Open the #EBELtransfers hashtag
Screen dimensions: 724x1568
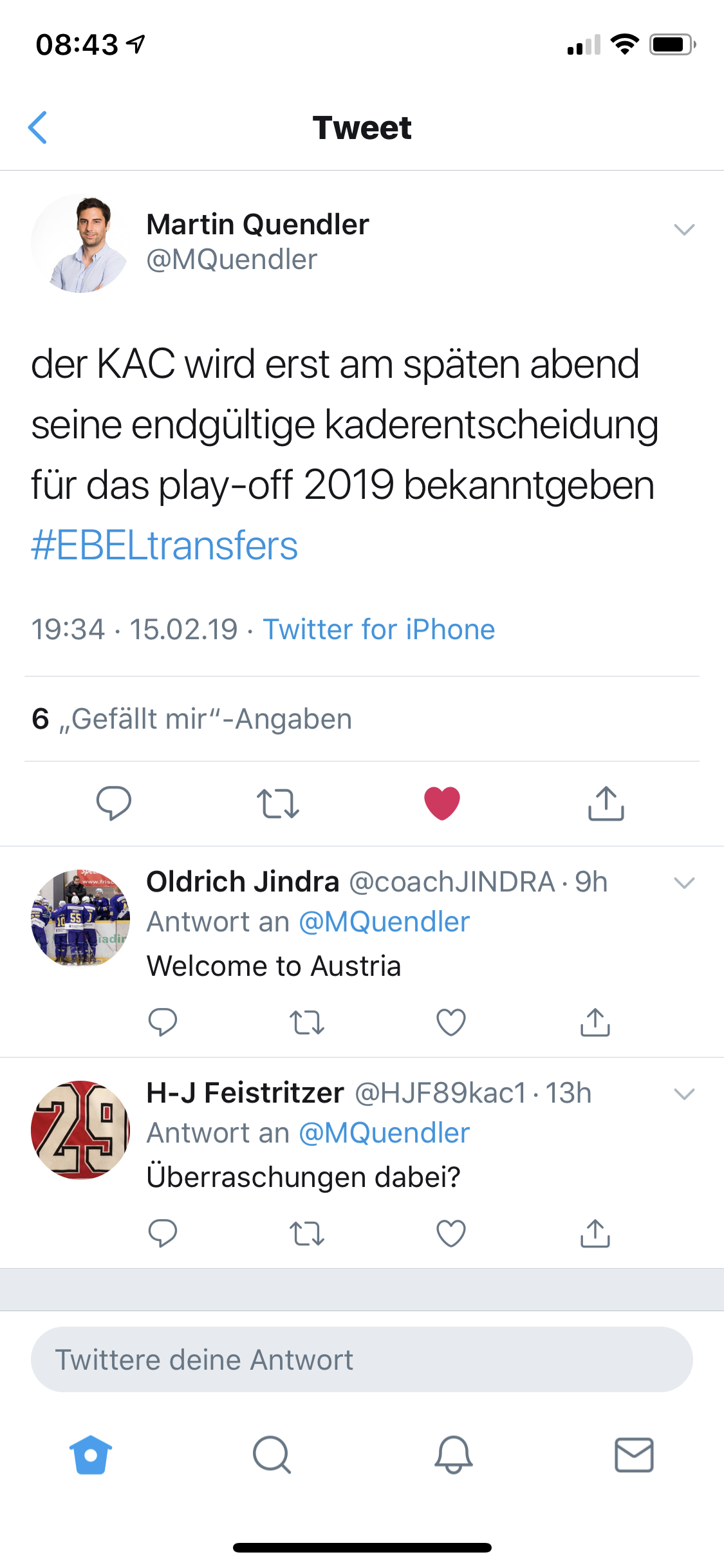[x=165, y=546]
